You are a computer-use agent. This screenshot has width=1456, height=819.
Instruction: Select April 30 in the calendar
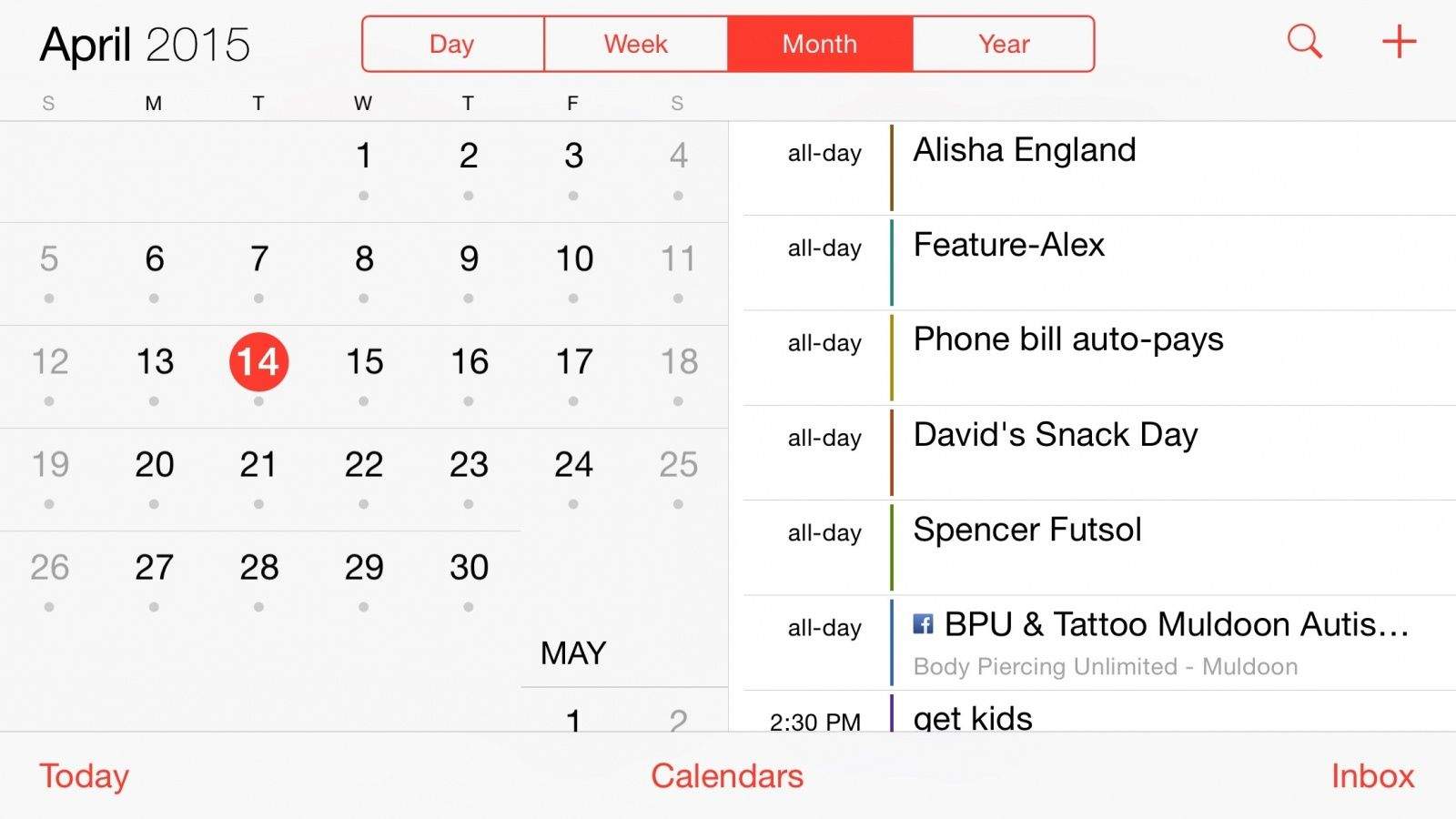click(x=469, y=568)
